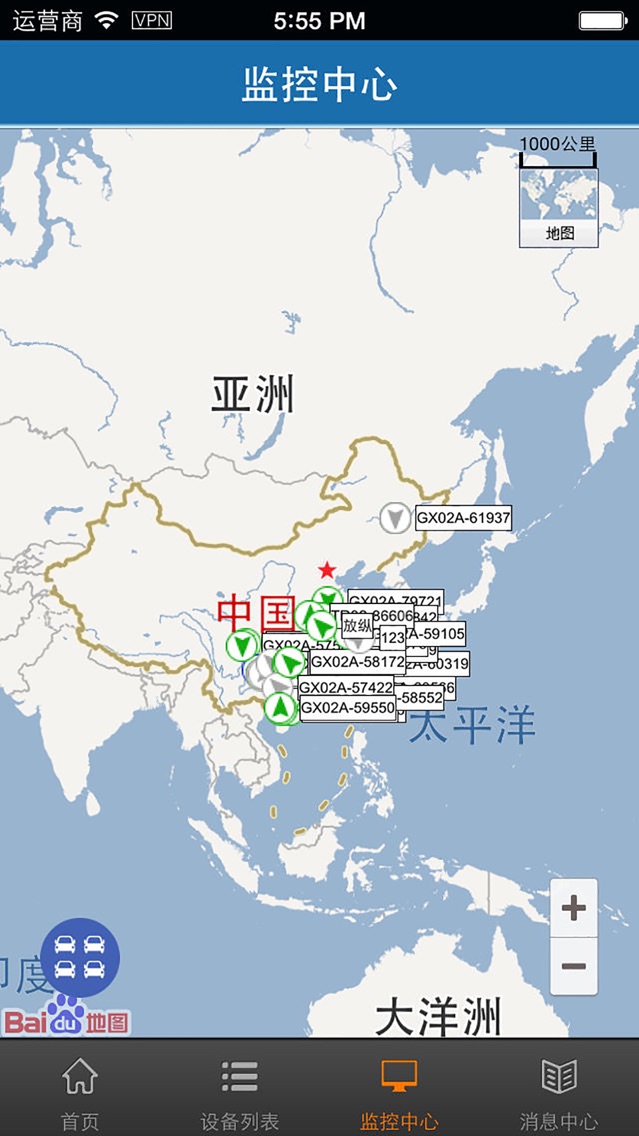The height and width of the screenshot is (1136, 639).
Task: Open the GX02A-58172 device label
Action: [x=358, y=661]
